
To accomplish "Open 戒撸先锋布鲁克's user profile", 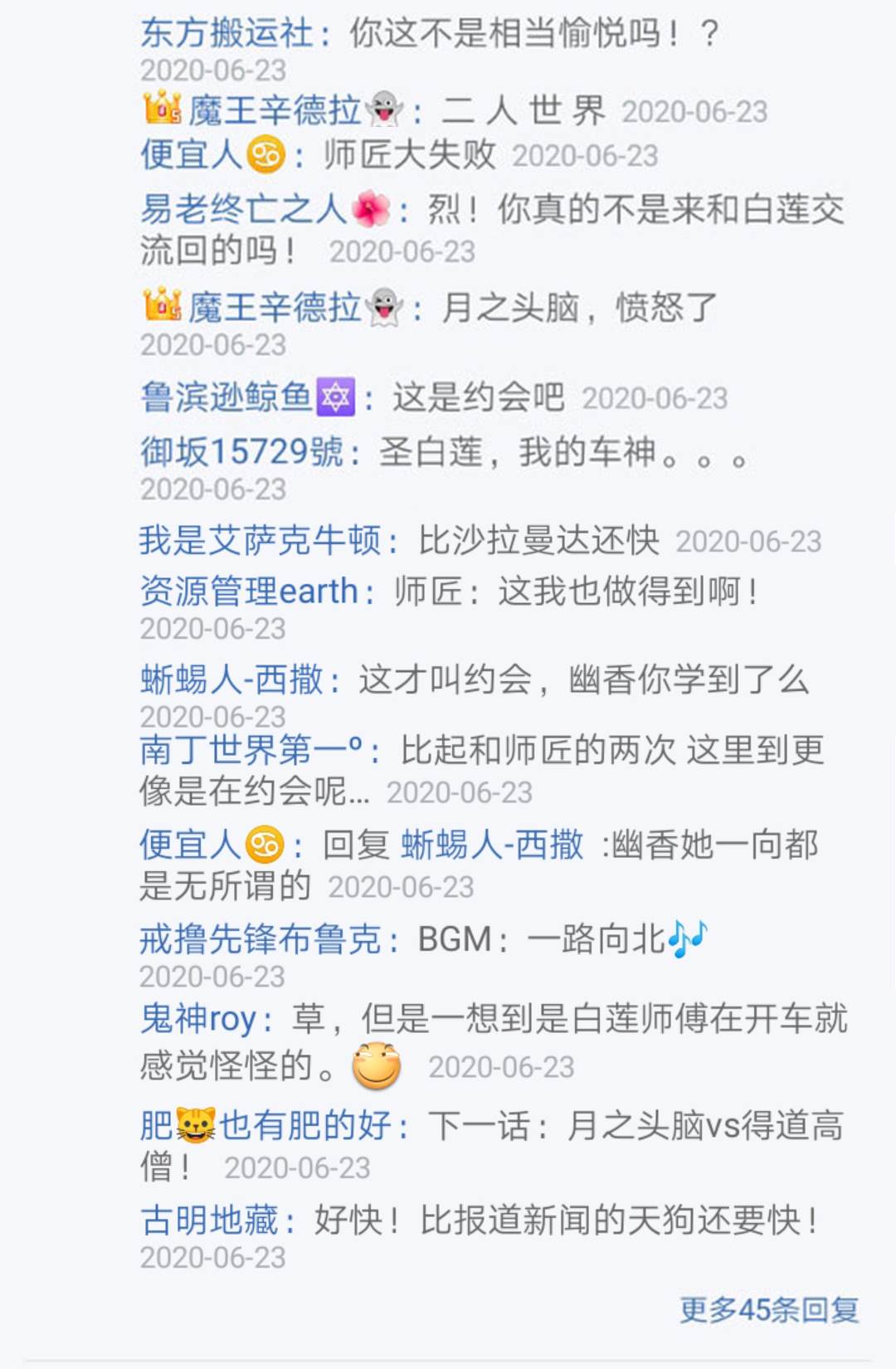I will pos(259,939).
